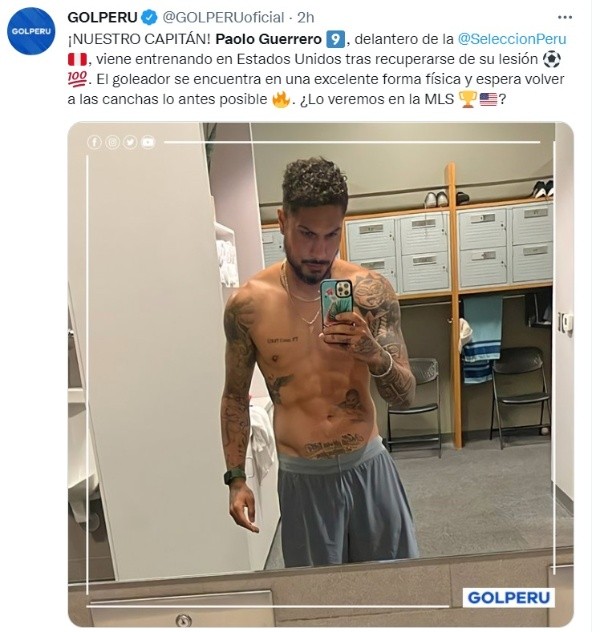Viewport: 600px width, 632px height.
Task: Open the GOLPERU profile avatar
Action: point(31,32)
